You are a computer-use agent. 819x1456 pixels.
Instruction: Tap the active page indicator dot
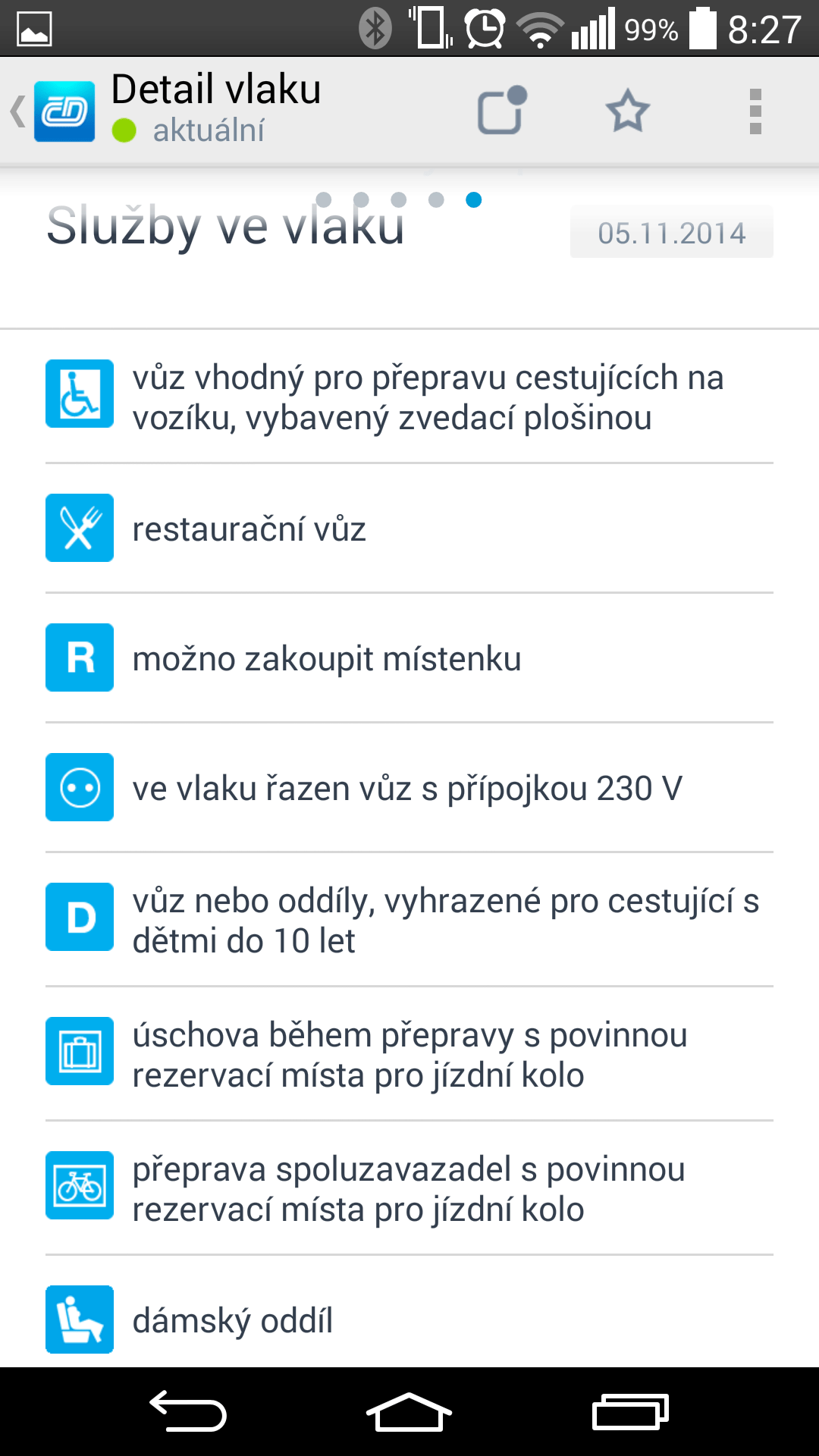(474, 199)
